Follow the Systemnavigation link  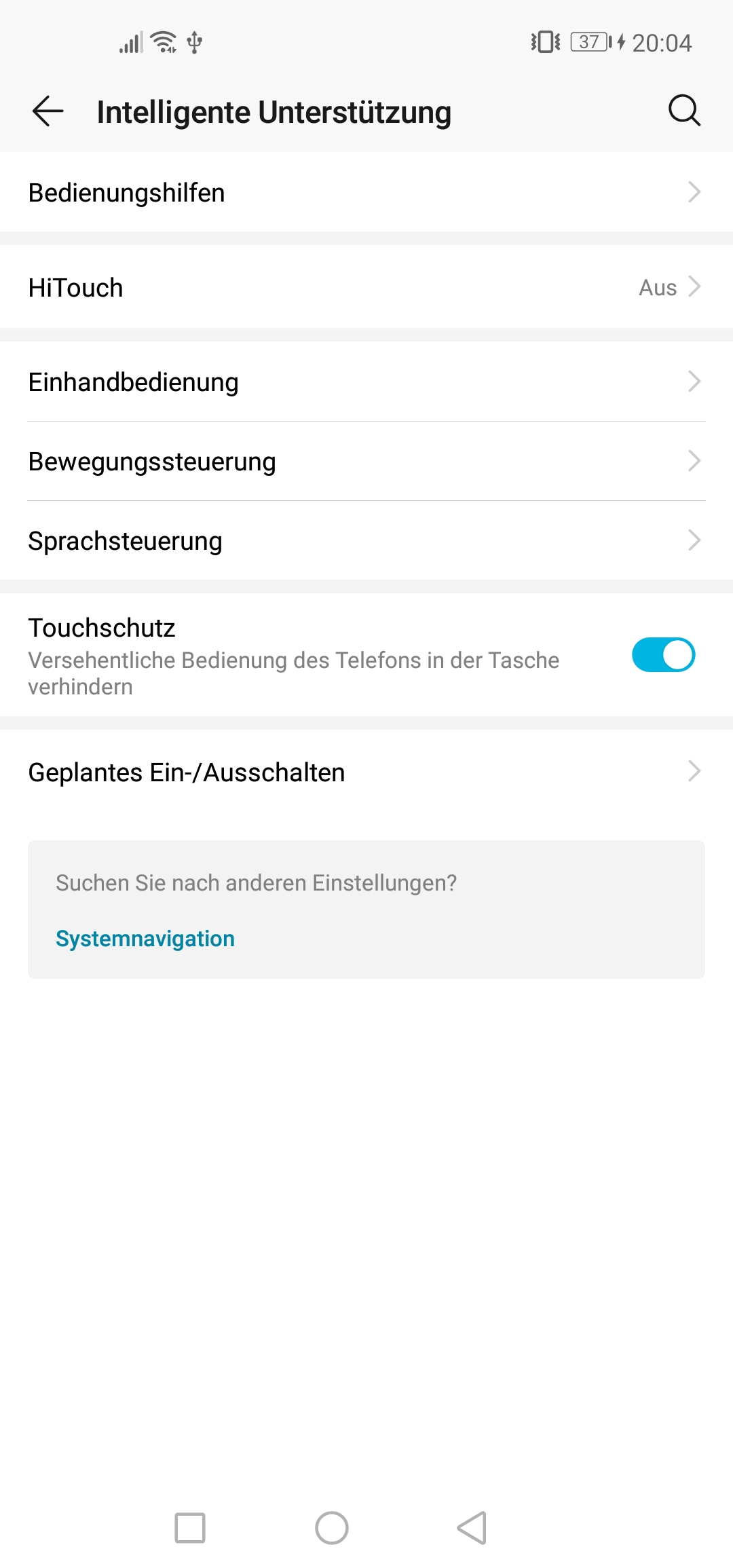(145, 939)
